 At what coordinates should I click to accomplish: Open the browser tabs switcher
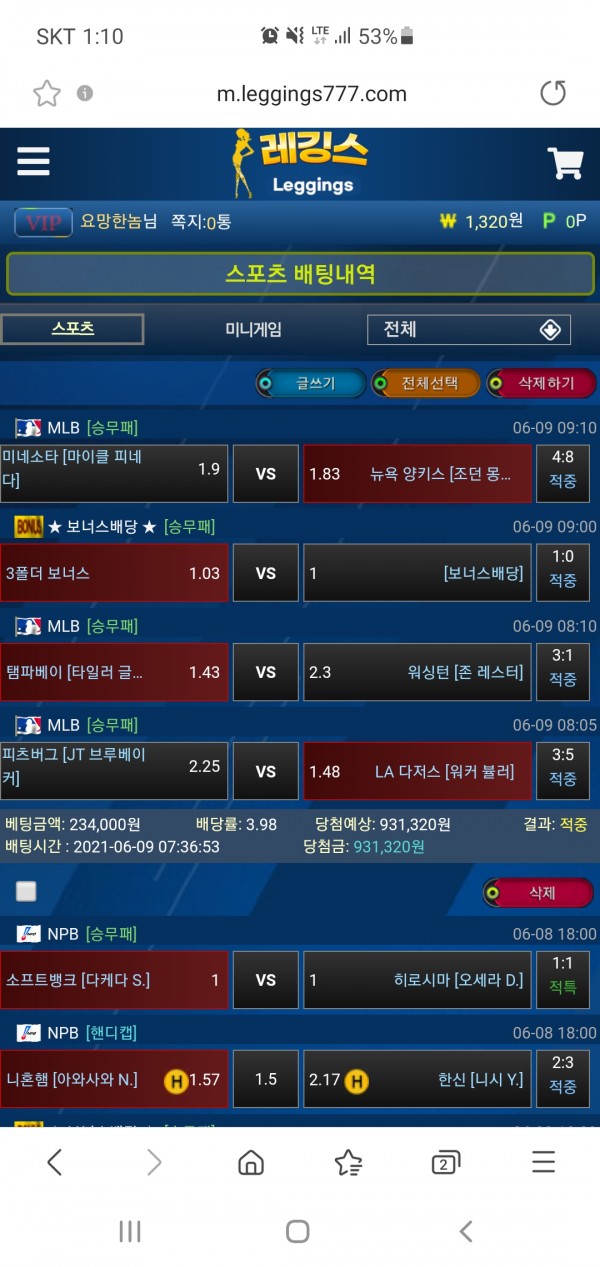(x=446, y=1161)
